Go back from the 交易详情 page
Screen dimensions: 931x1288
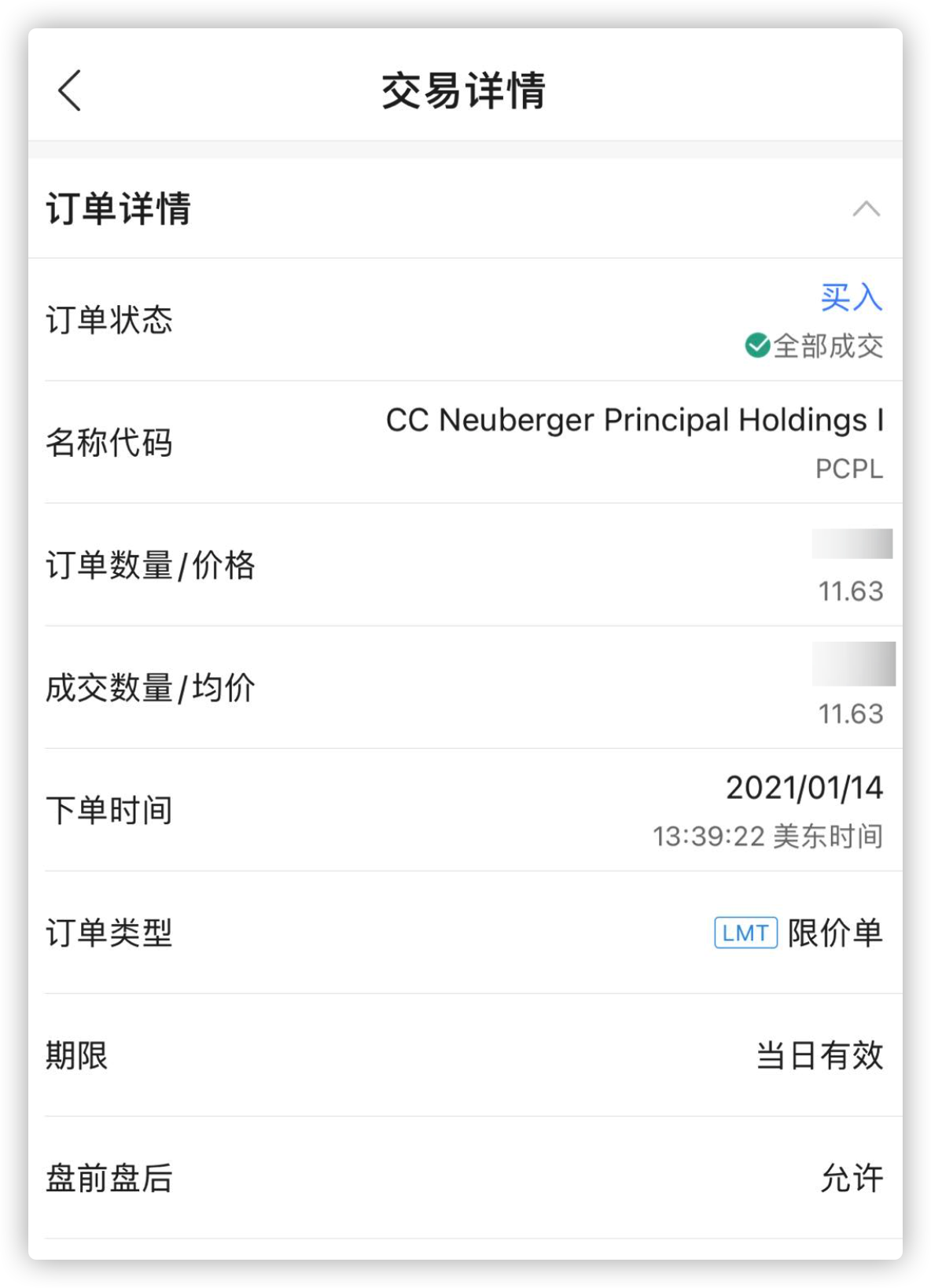point(70,90)
